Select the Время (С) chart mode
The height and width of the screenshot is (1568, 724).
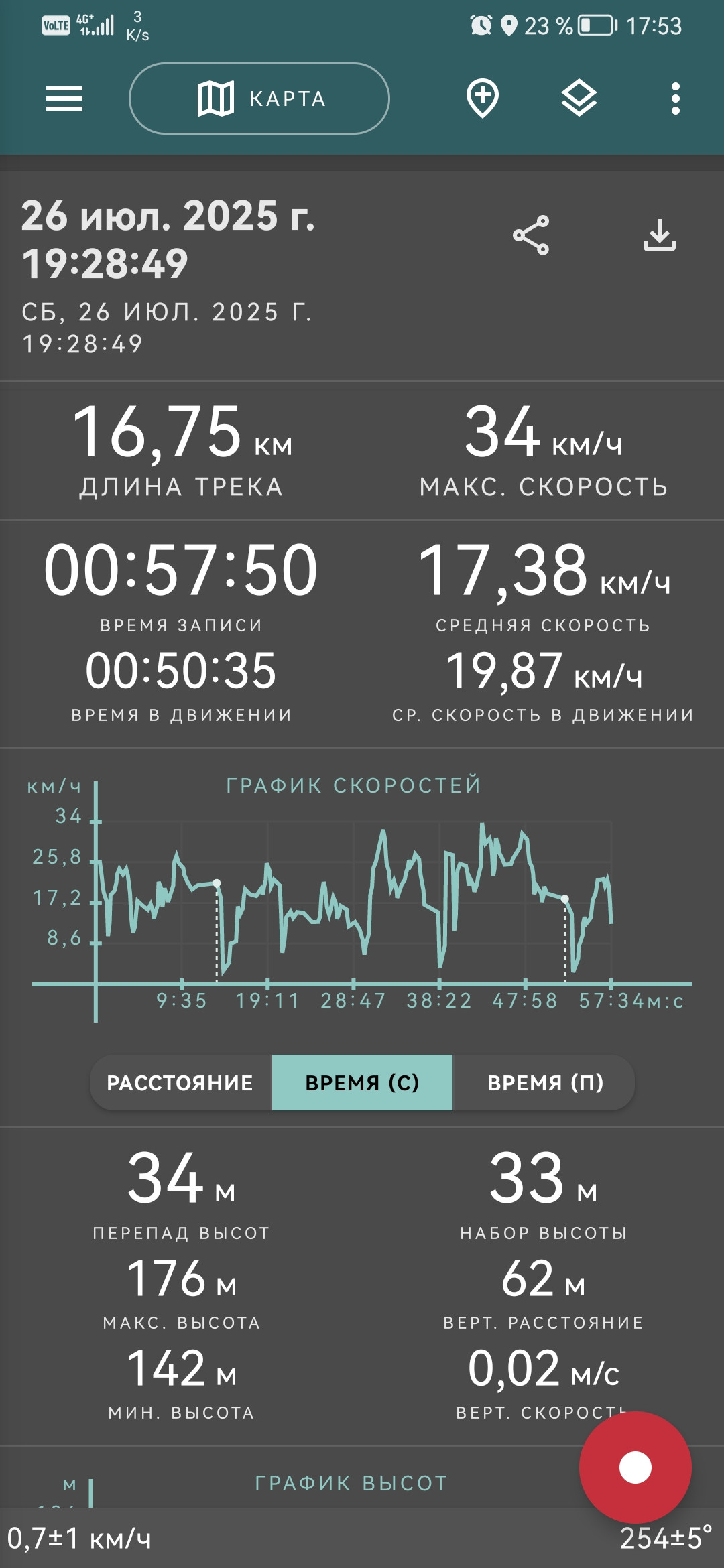click(362, 1083)
